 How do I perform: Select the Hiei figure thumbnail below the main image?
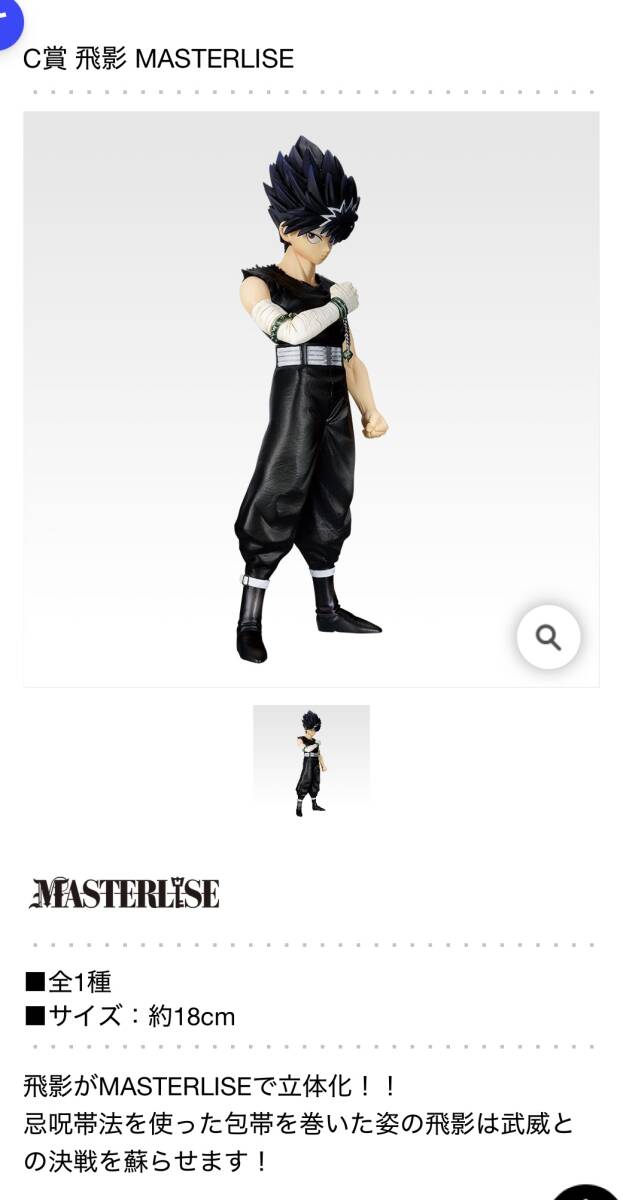(311, 763)
